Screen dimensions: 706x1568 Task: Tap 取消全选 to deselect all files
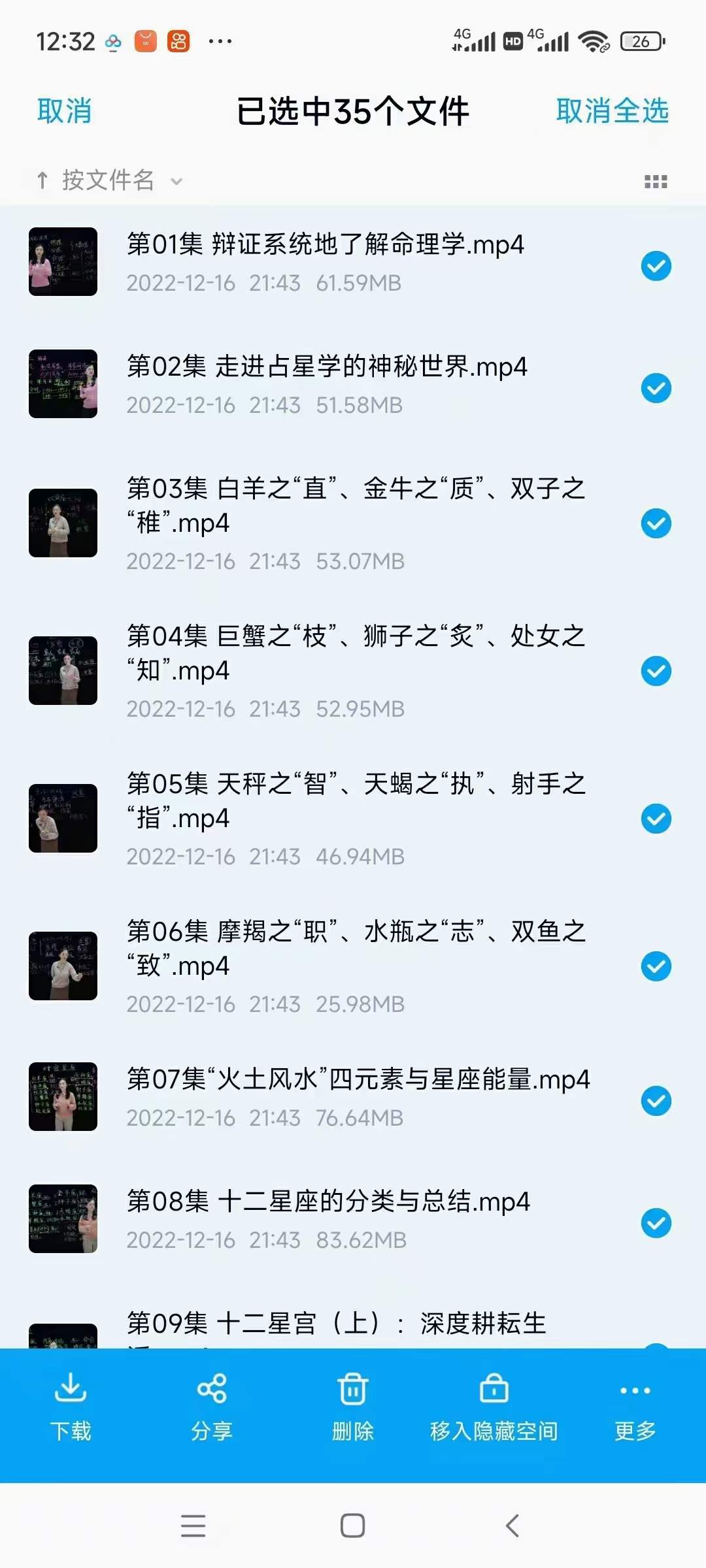[x=612, y=111]
